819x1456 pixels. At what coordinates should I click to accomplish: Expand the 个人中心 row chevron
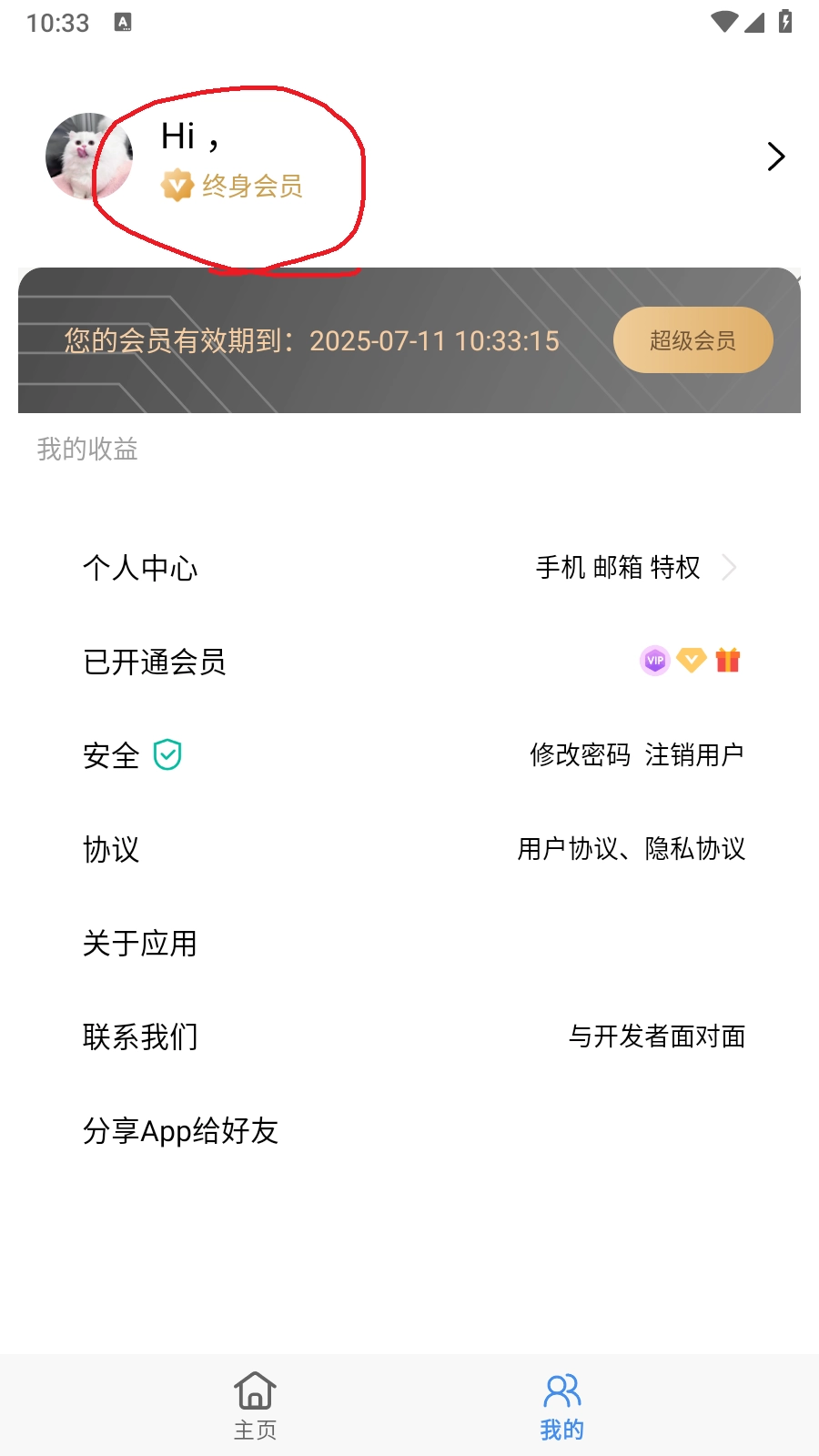coord(731,568)
